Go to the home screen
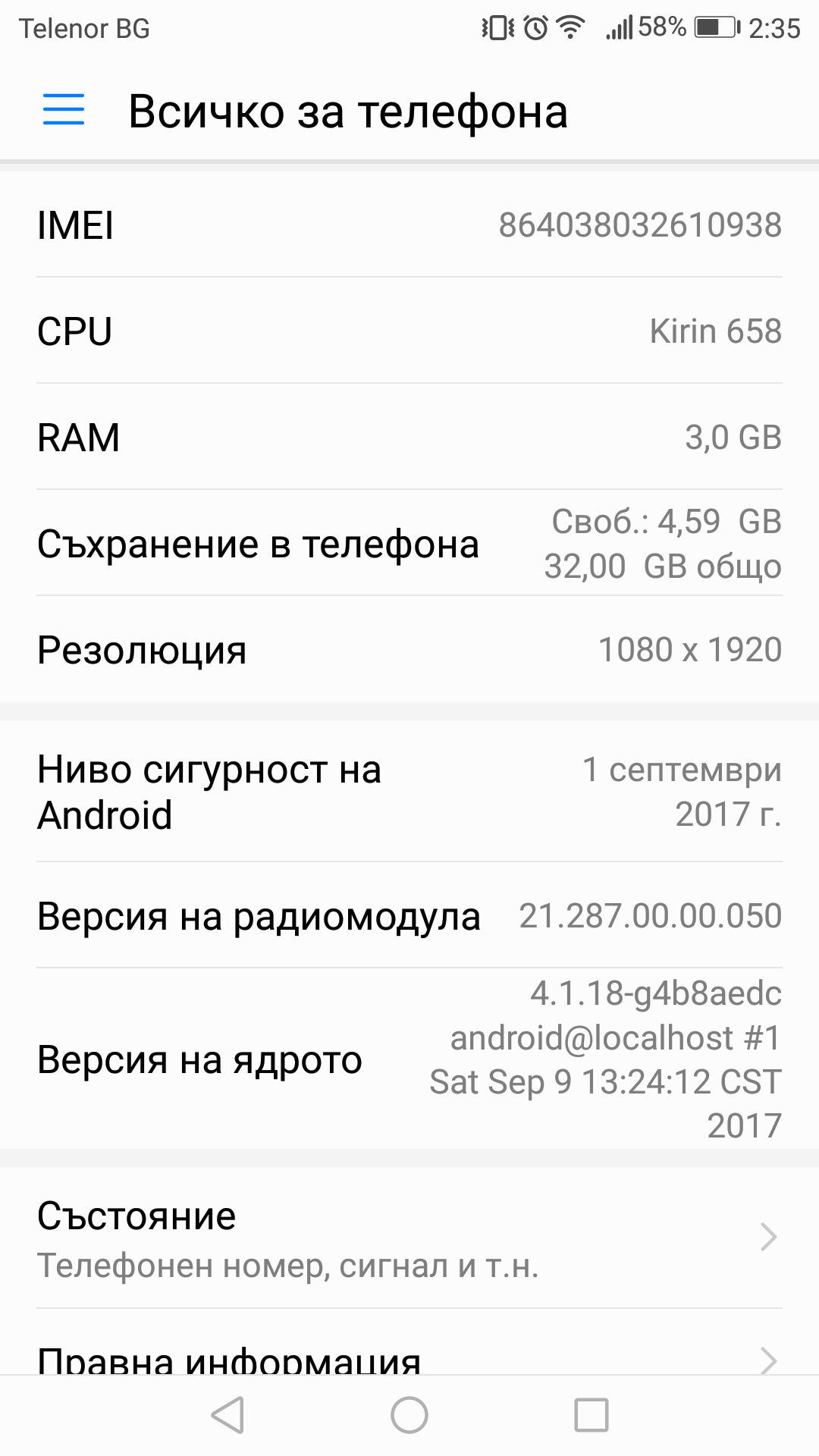The image size is (819, 1456). pos(409,1415)
